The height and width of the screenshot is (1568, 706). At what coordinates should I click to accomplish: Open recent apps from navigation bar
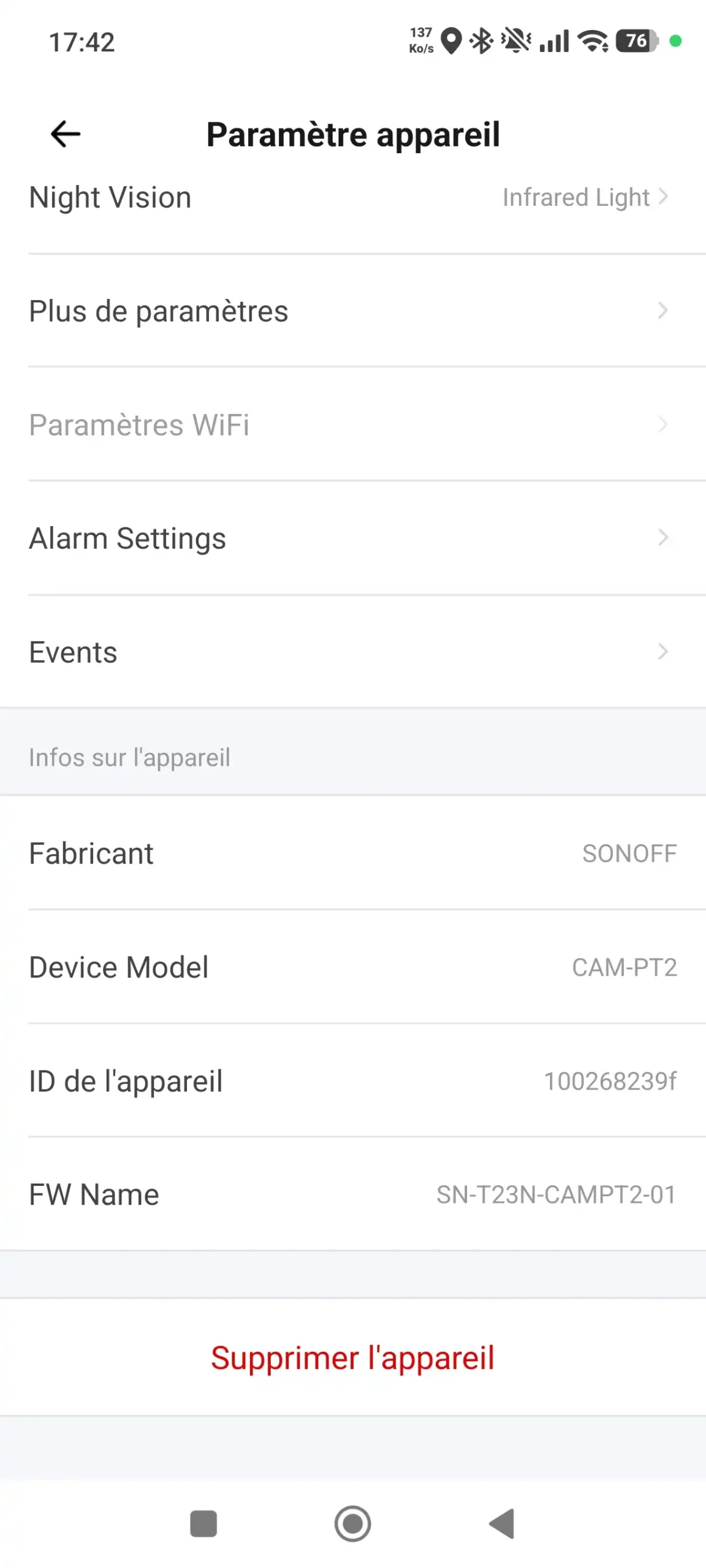coord(203,1523)
